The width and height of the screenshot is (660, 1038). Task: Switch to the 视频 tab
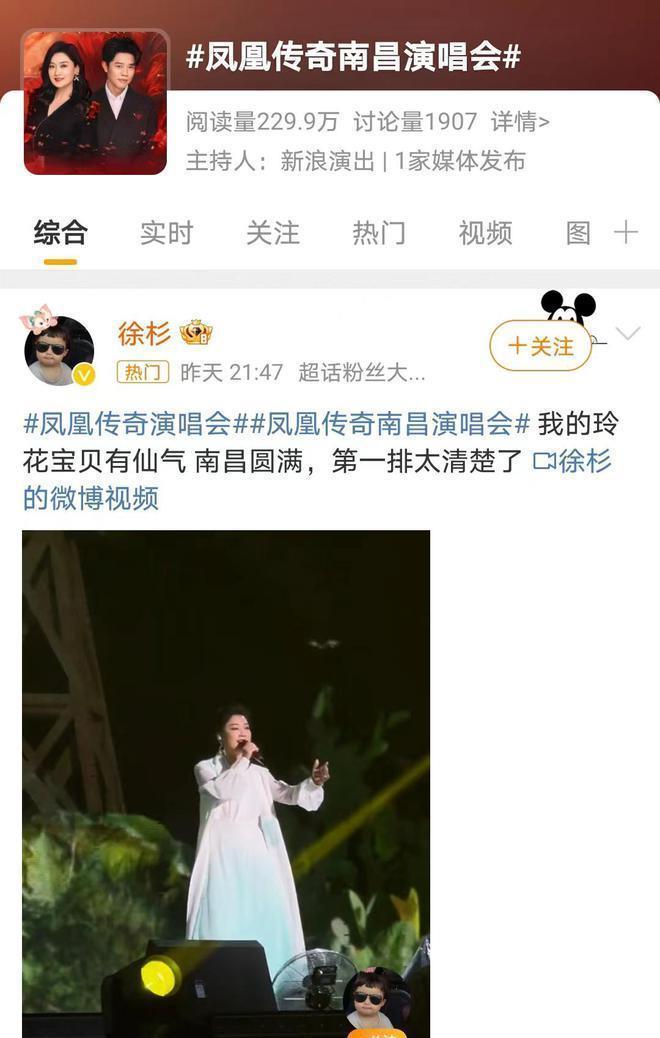coord(485,233)
